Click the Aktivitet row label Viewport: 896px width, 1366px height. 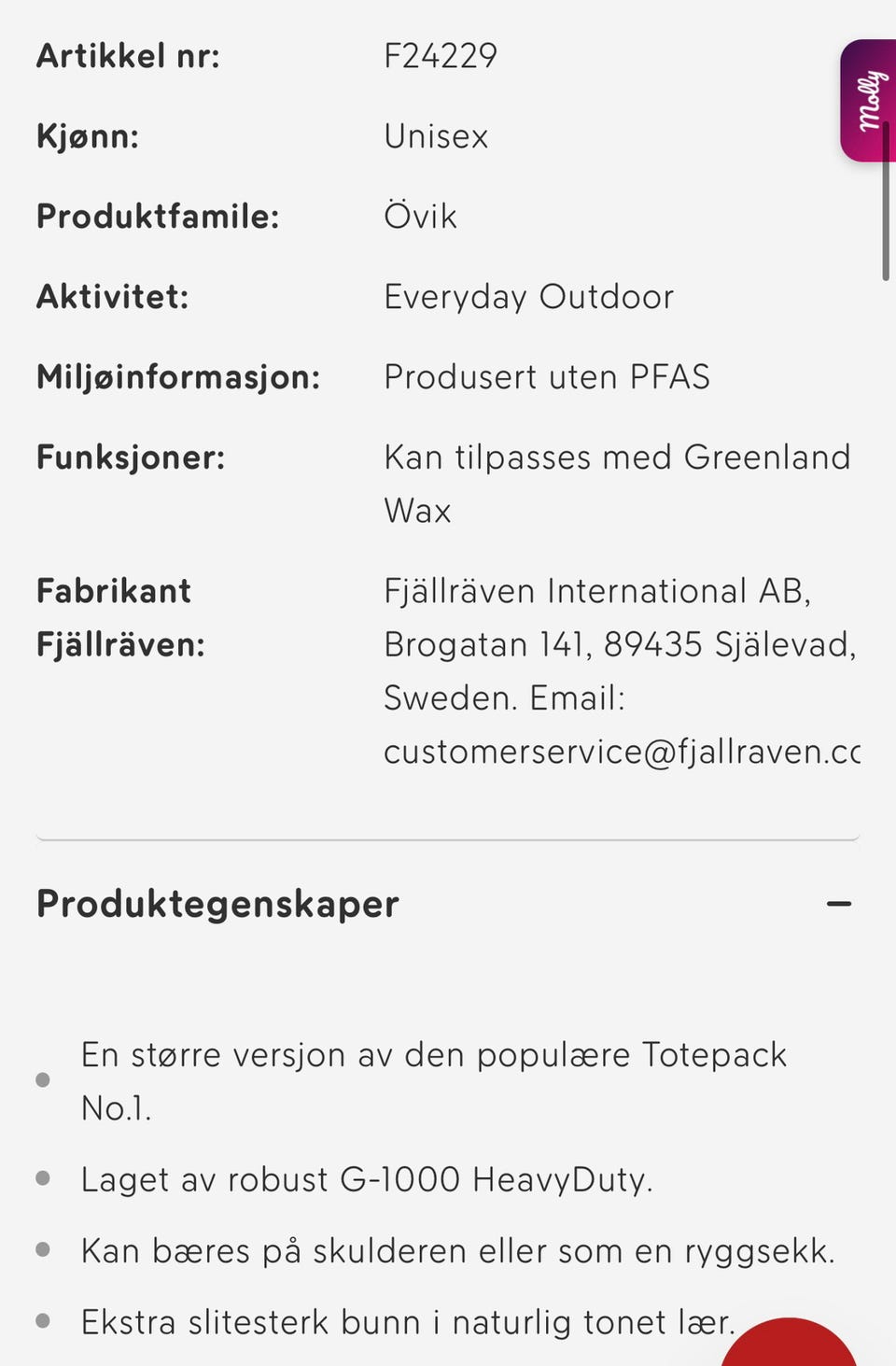click(112, 297)
